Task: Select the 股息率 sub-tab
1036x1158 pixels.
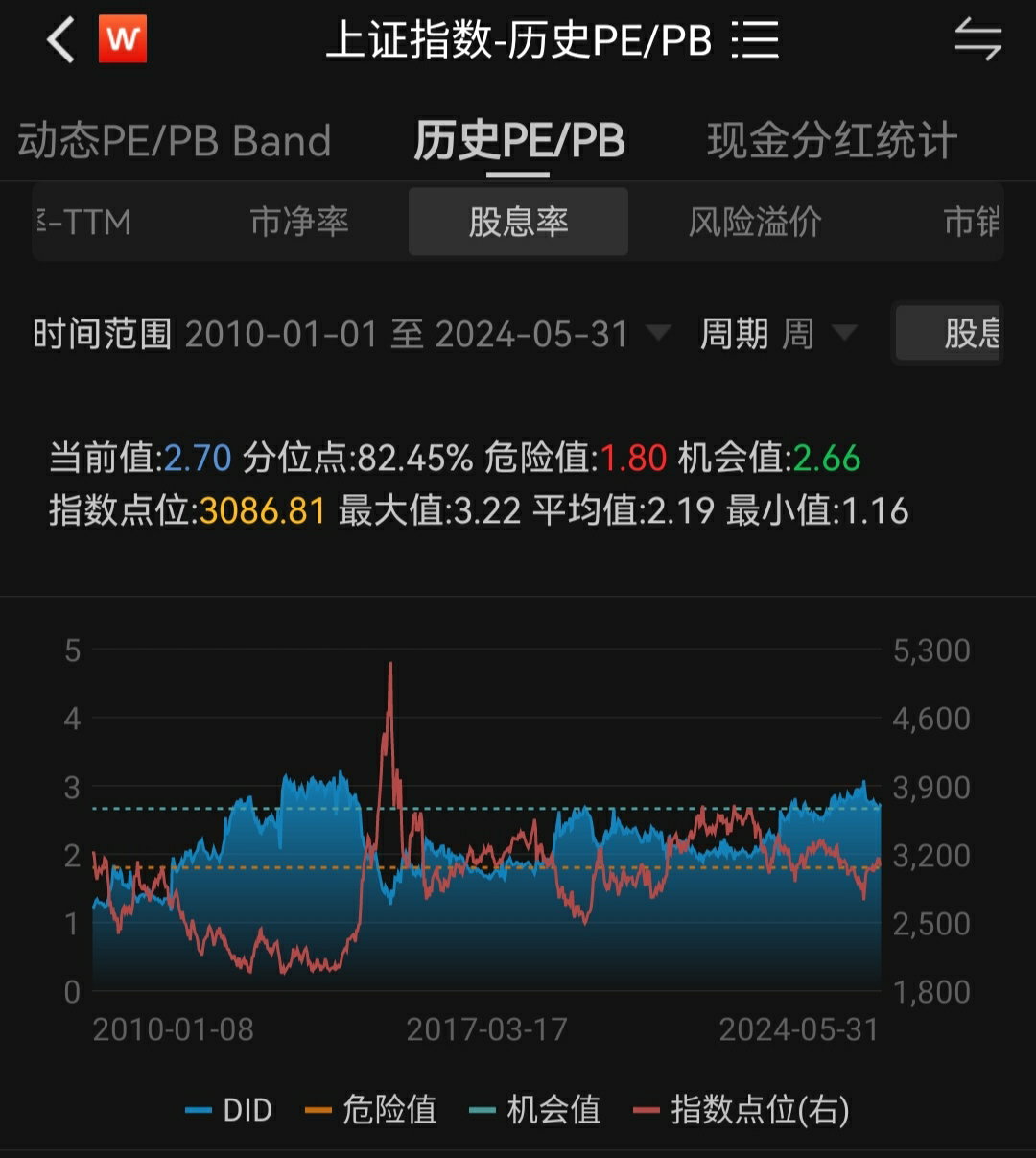Action: tap(518, 223)
